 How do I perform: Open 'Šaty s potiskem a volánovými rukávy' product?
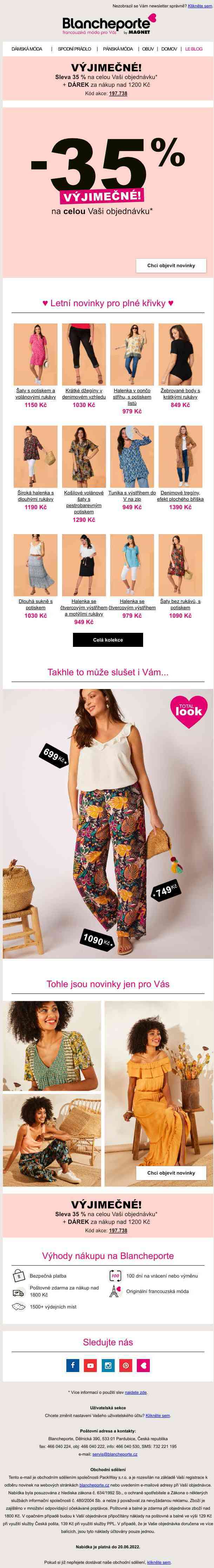pyautogui.click(x=35, y=393)
